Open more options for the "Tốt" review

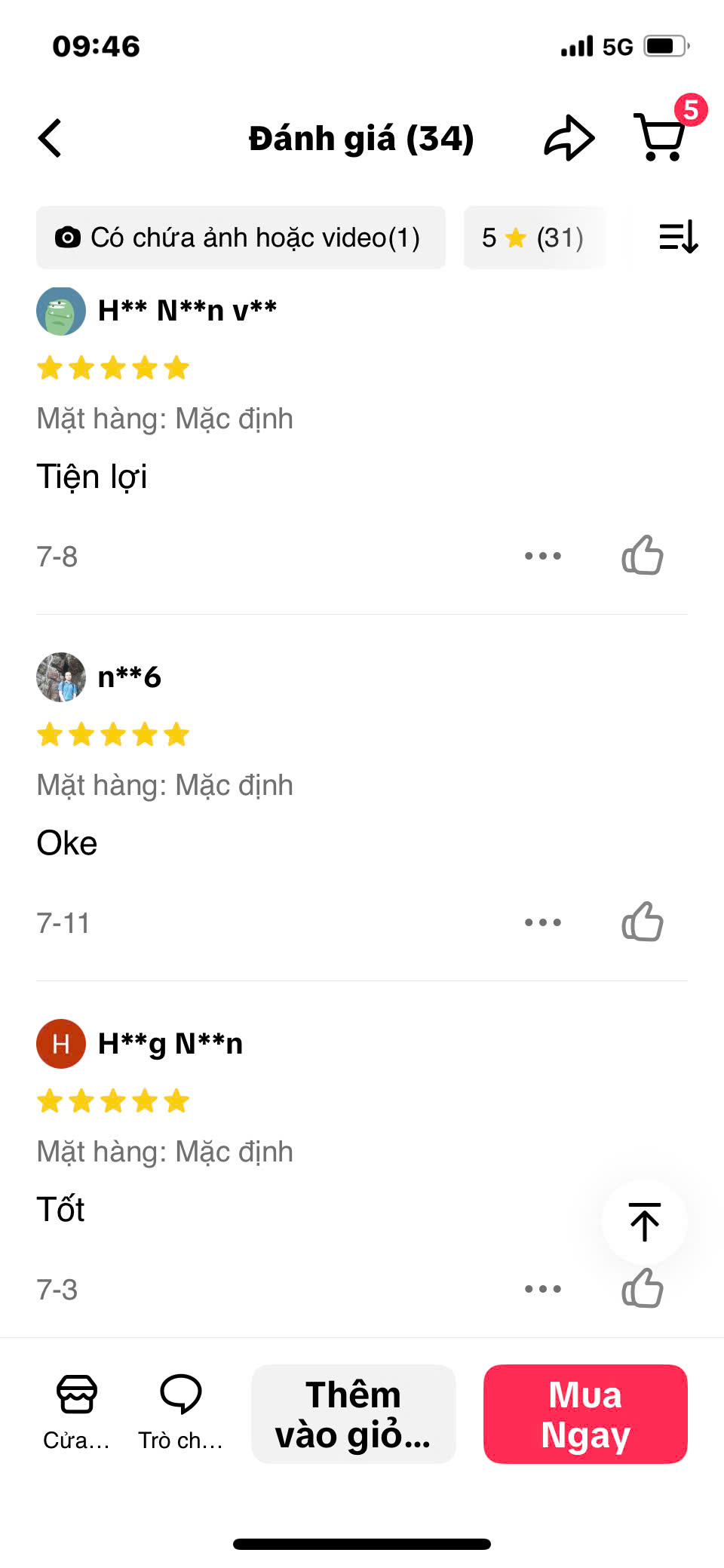543,1289
